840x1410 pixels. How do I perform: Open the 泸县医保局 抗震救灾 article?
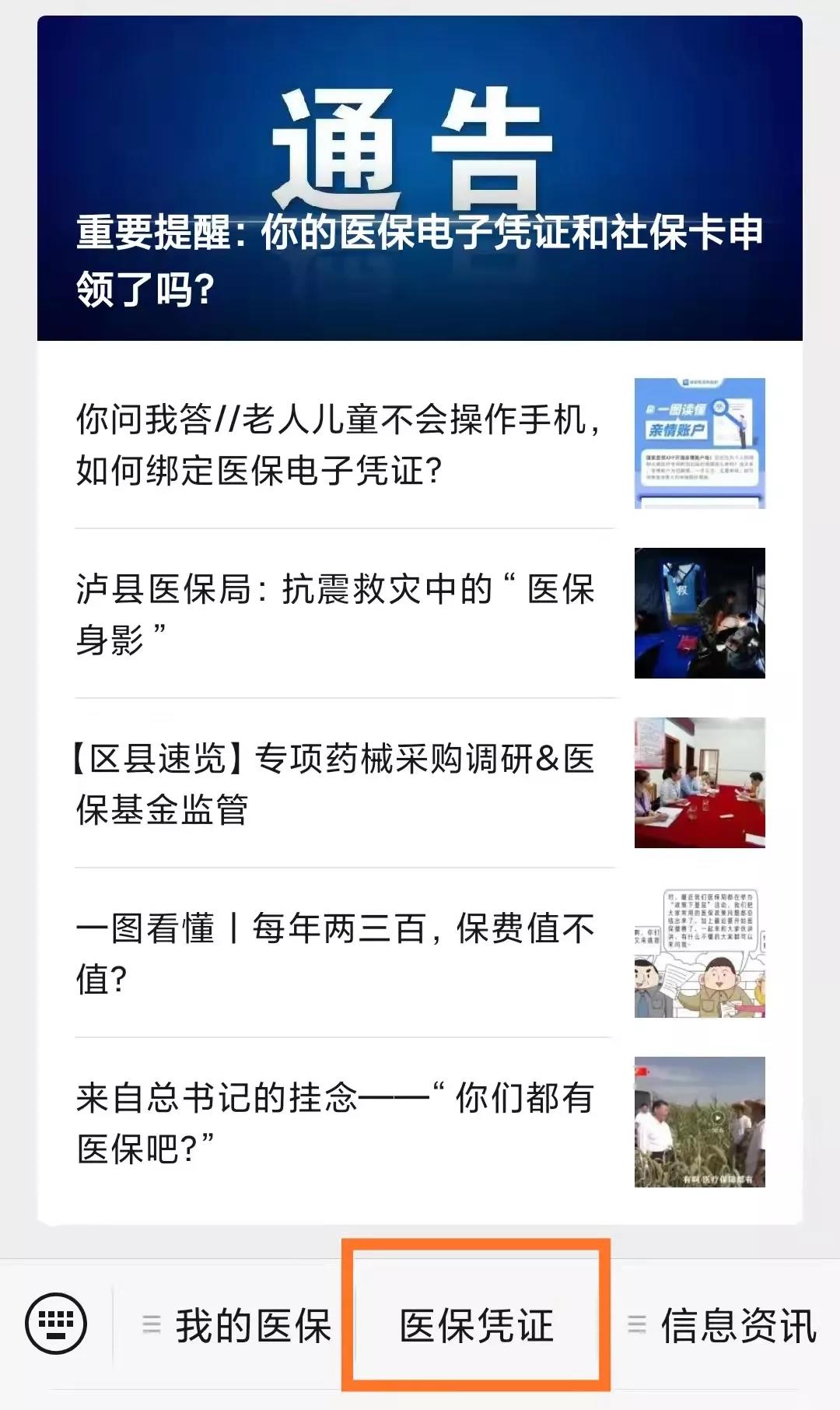coord(334,615)
